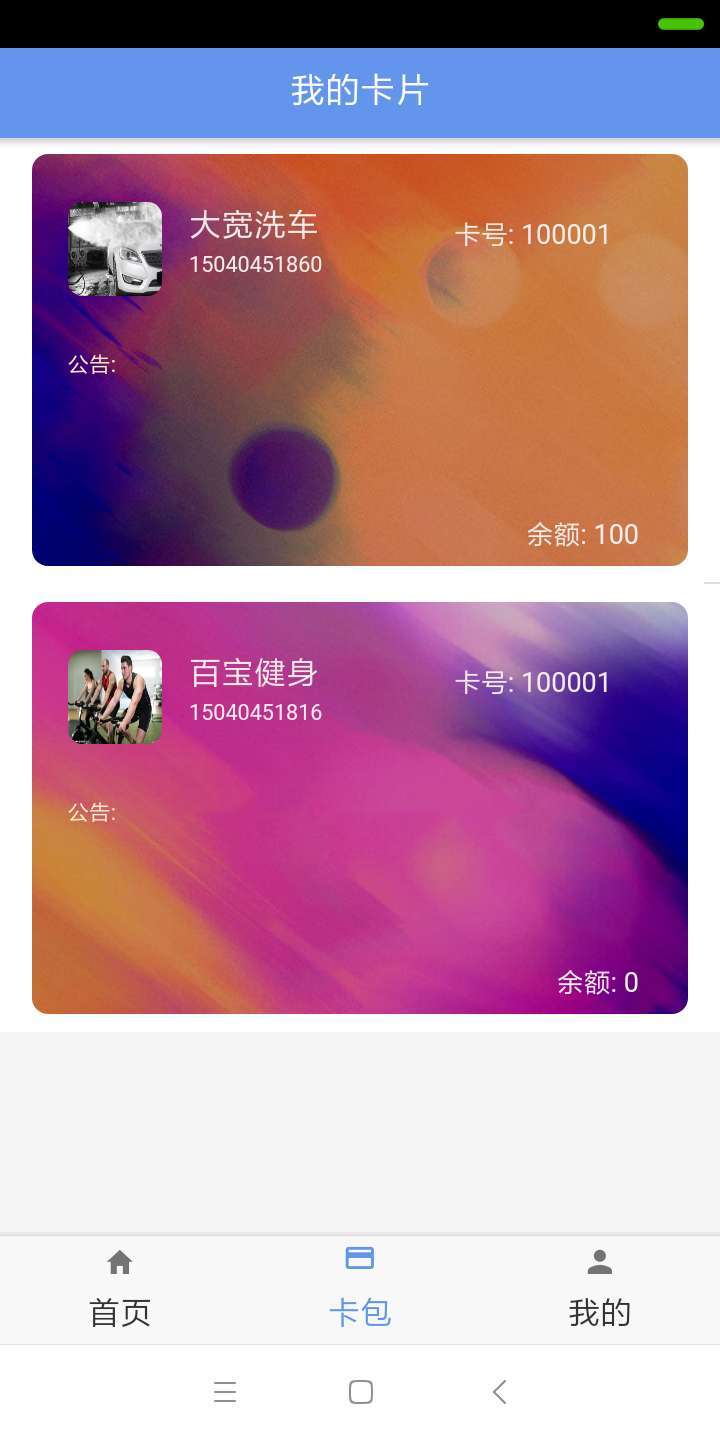The width and height of the screenshot is (720, 1440).
Task: Go to the system home screen
Action: pyautogui.click(x=361, y=1392)
